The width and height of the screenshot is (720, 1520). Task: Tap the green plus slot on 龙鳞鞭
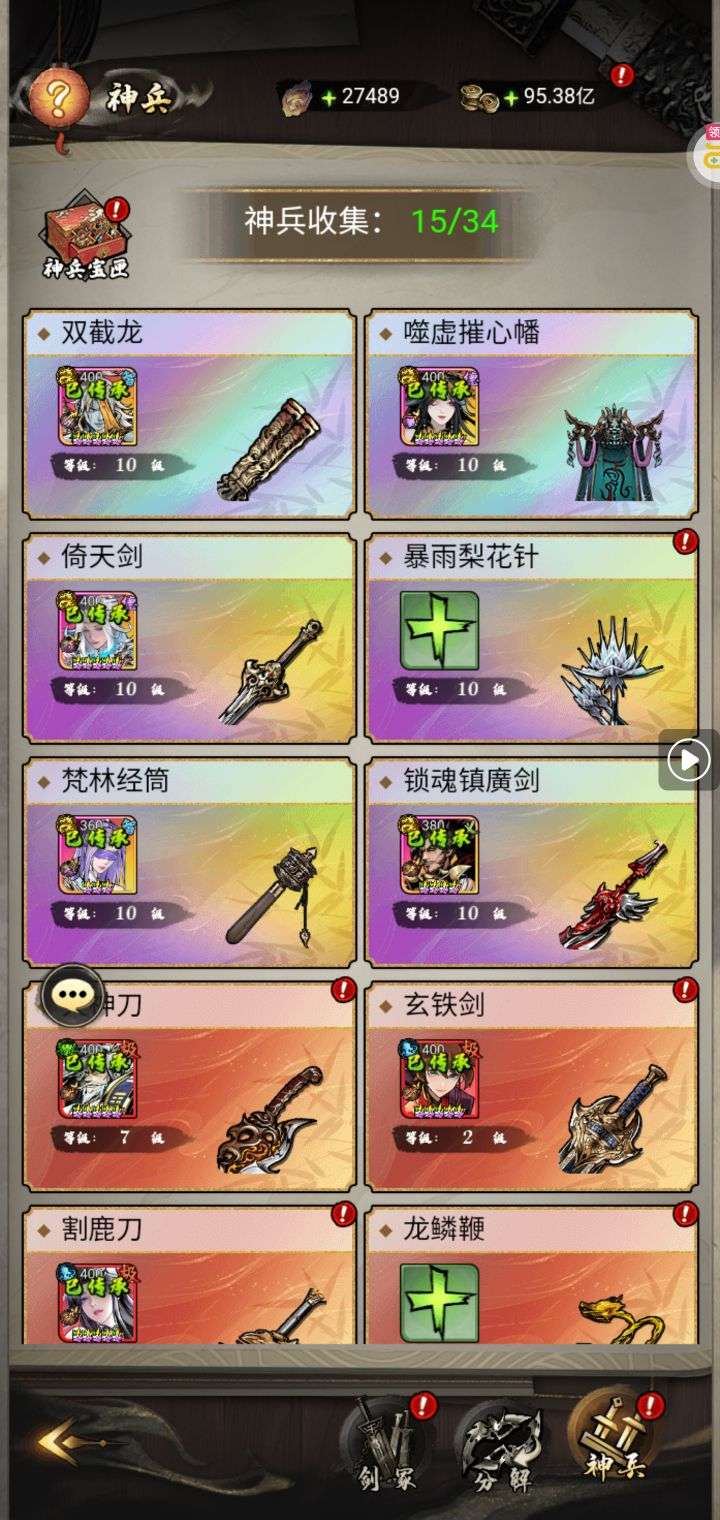439,1302
